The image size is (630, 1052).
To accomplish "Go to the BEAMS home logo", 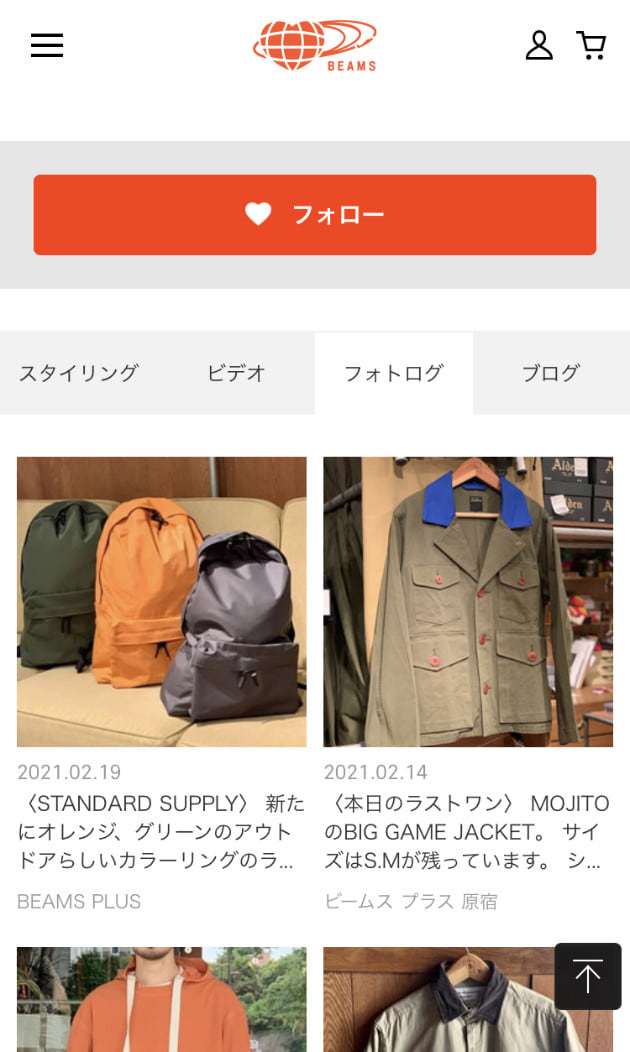I will (315, 46).
